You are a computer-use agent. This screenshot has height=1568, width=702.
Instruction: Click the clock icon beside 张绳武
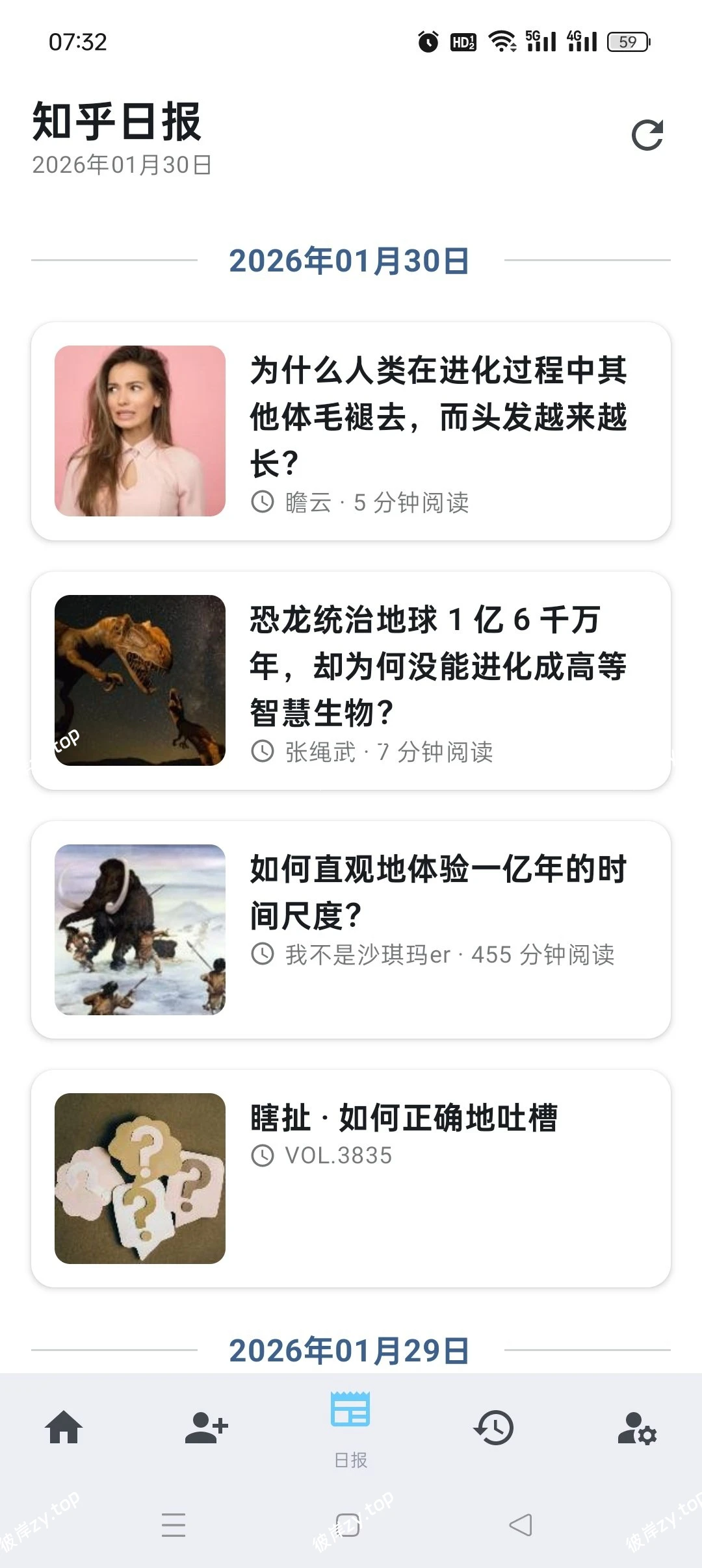(x=263, y=752)
